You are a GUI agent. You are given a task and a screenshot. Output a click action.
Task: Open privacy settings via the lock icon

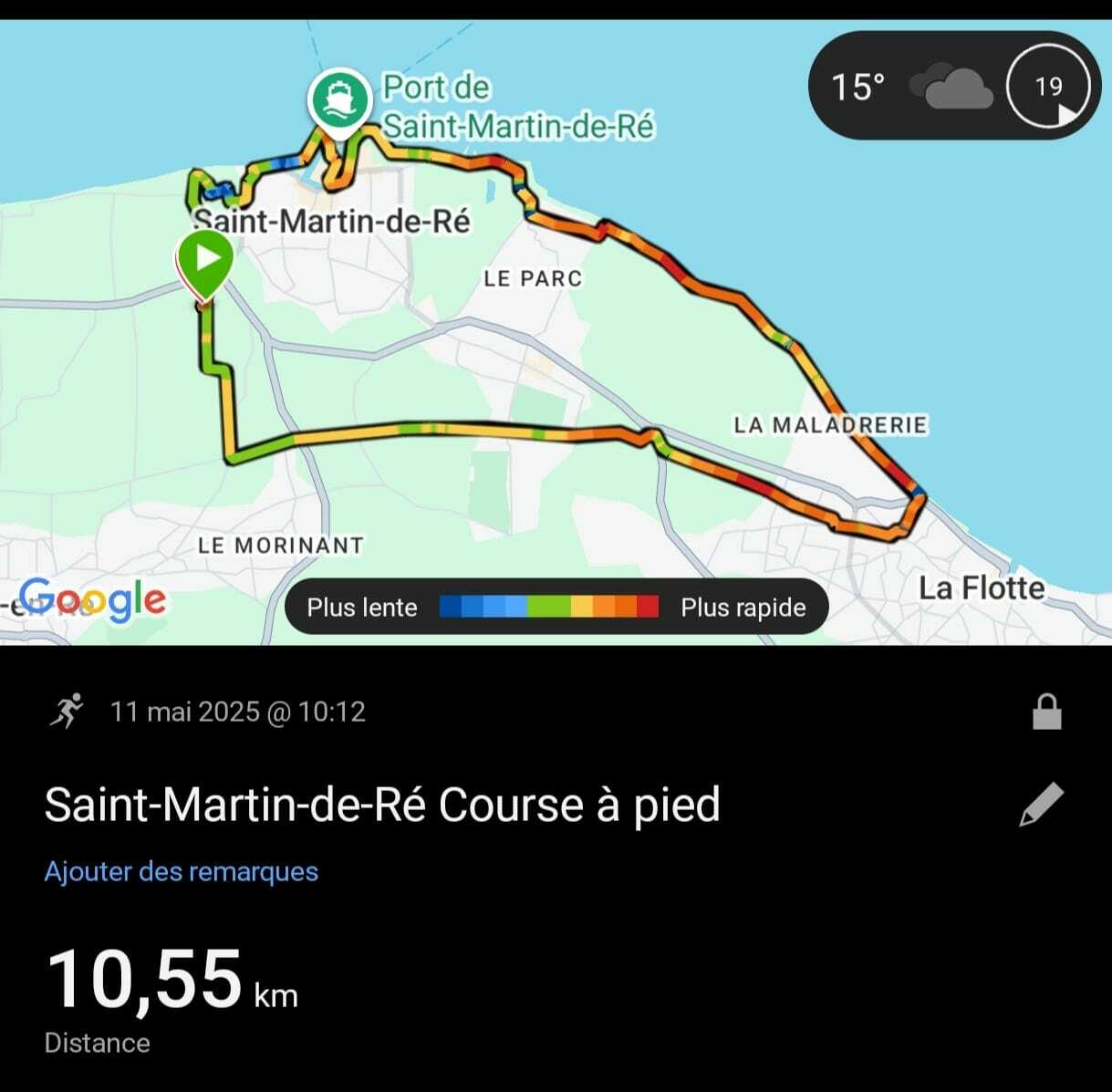(x=1046, y=712)
